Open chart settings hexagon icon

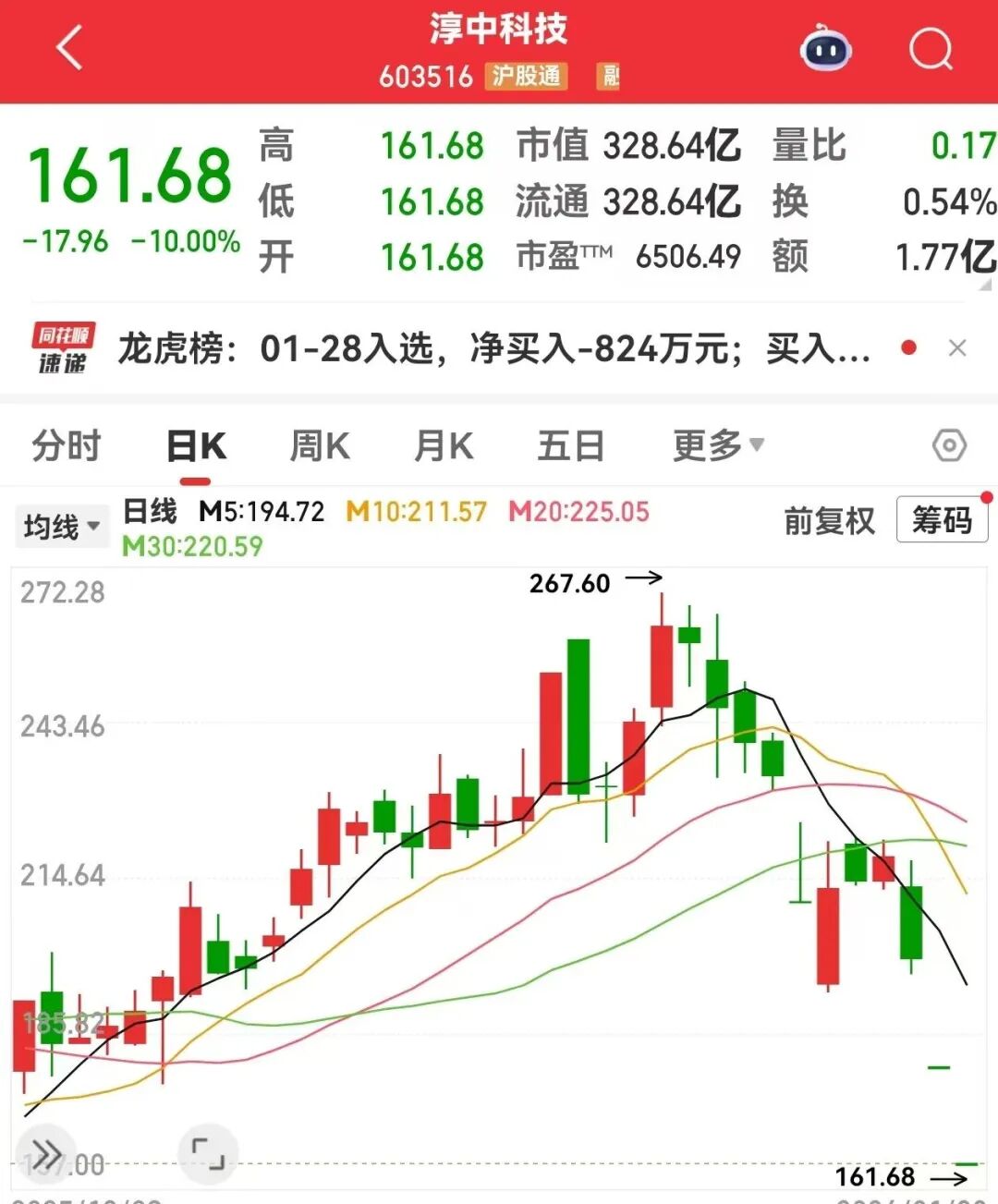(949, 446)
